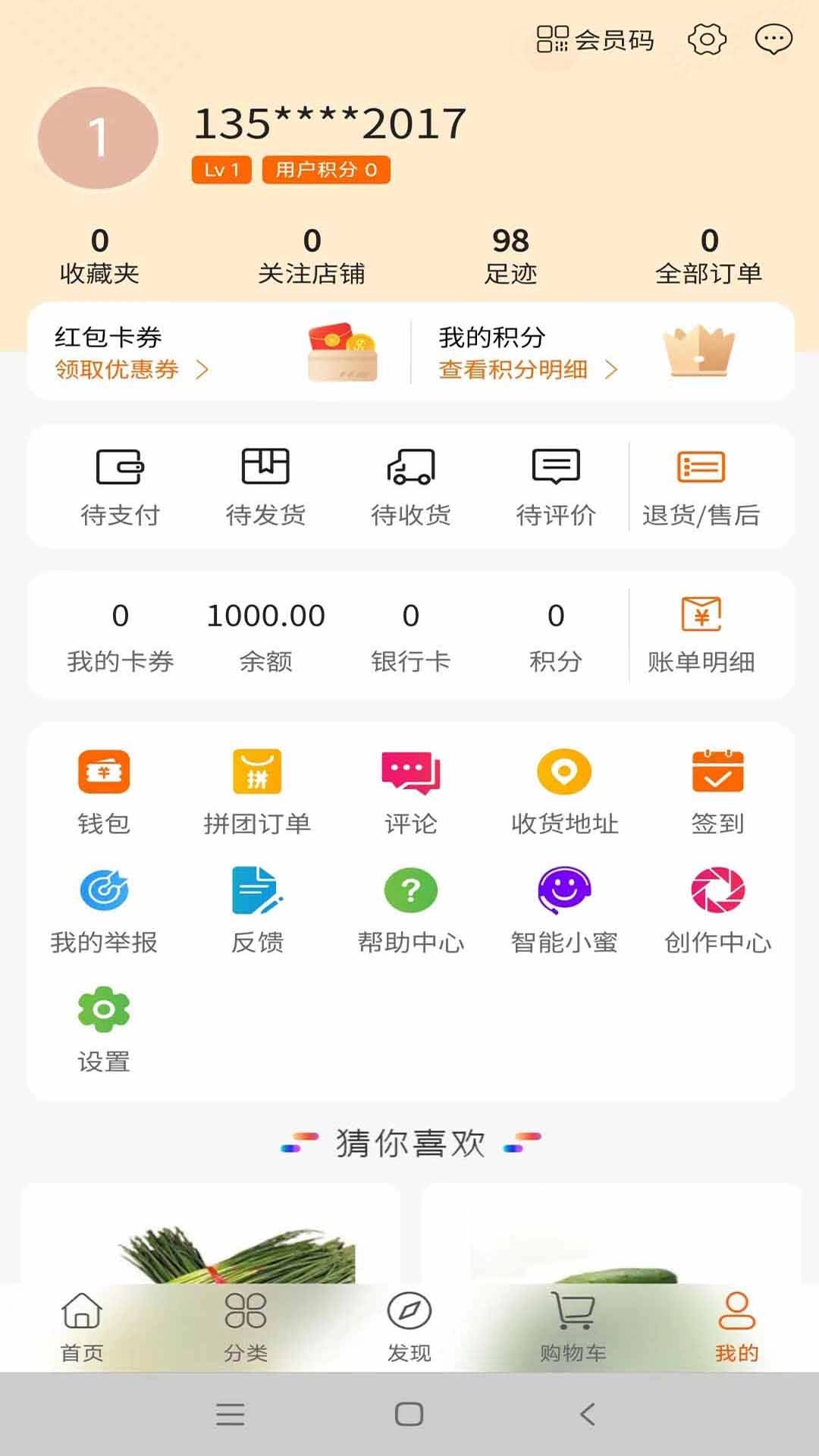View 拼团订单 group buying orders
Screen dimensions: 819x1456
(x=258, y=789)
